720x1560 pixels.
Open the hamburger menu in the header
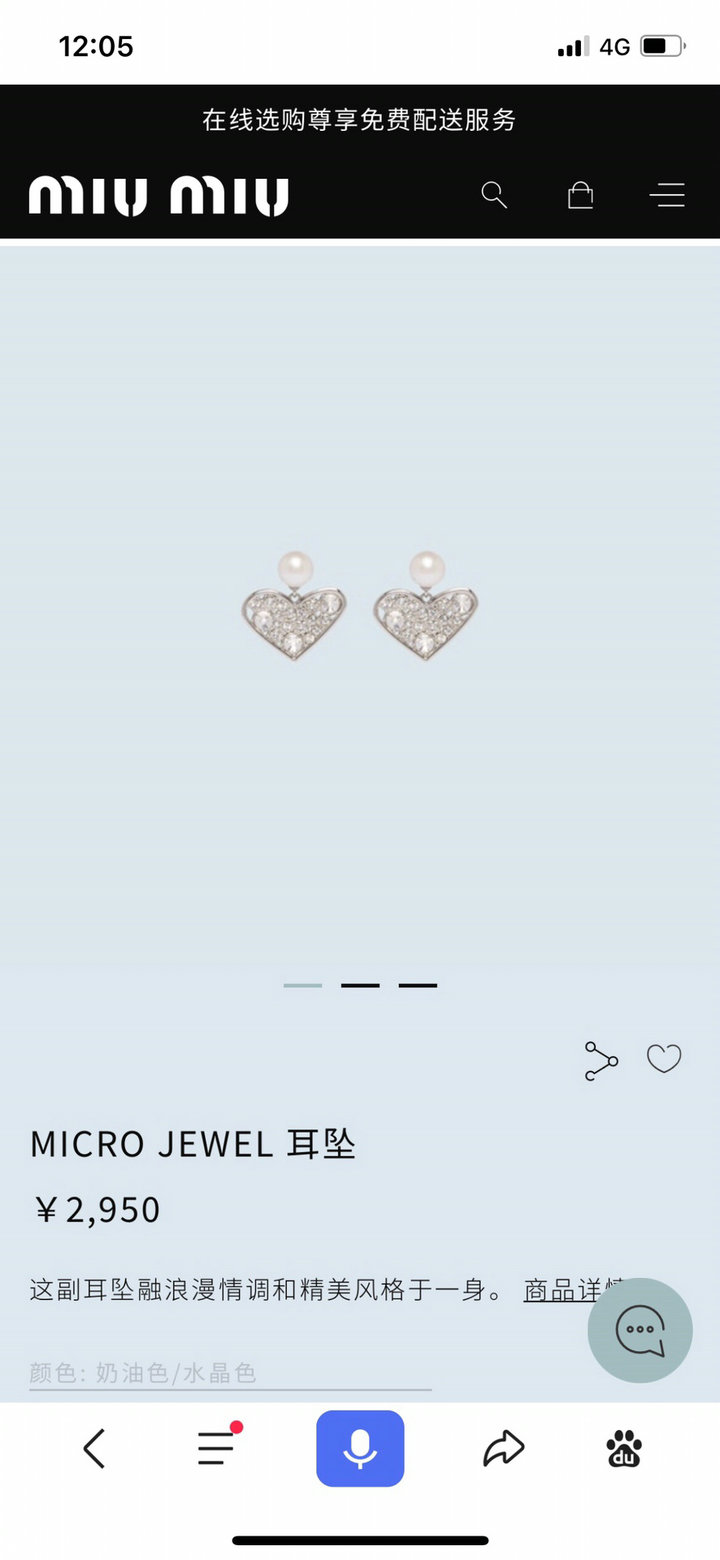point(667,195)
